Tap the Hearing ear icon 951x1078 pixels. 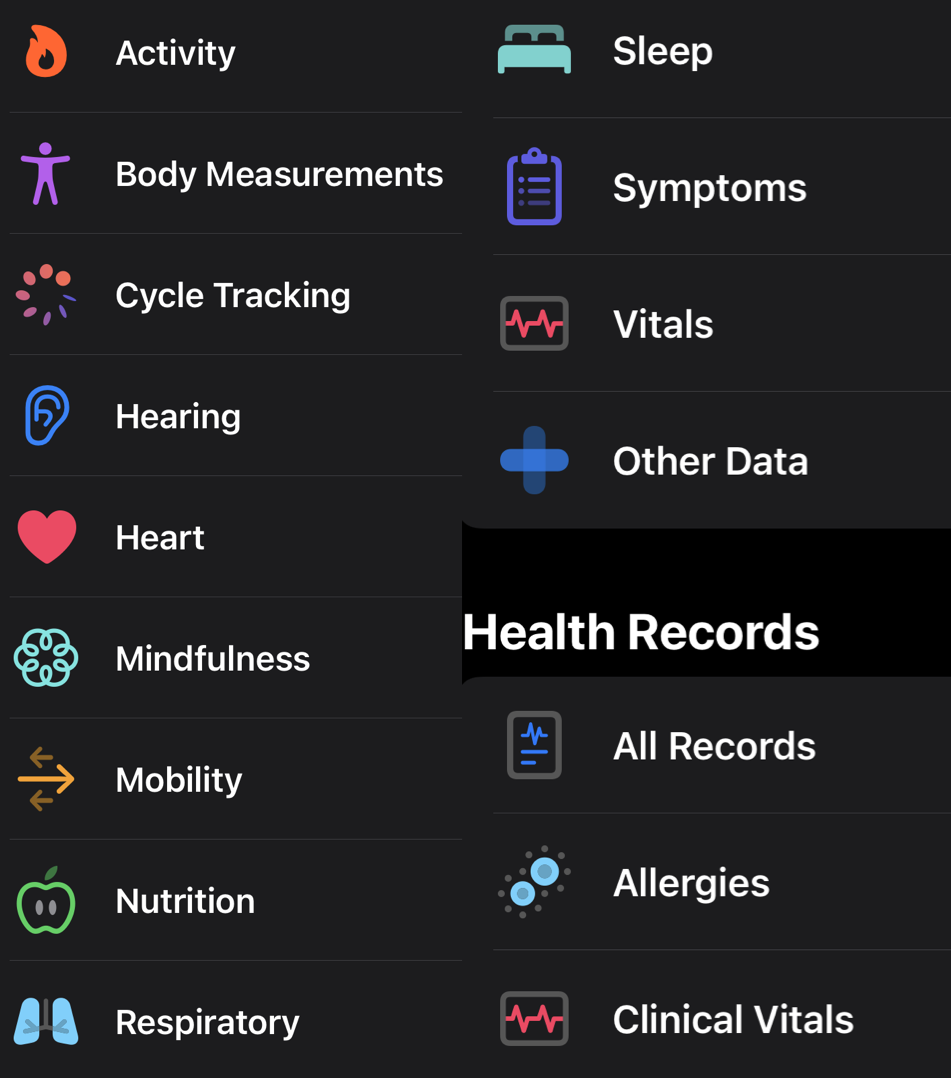pyautogui.click(x=46, y=415)
